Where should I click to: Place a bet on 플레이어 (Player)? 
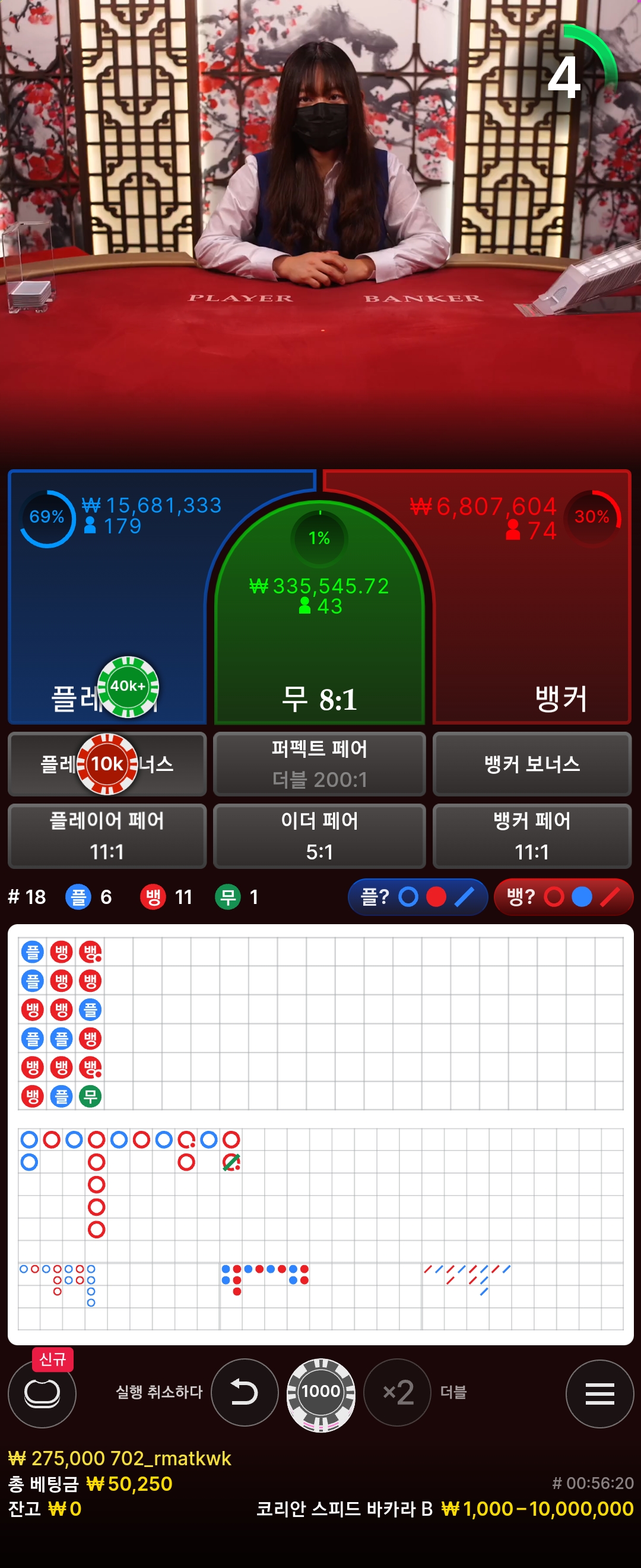(x=106, y=609)
